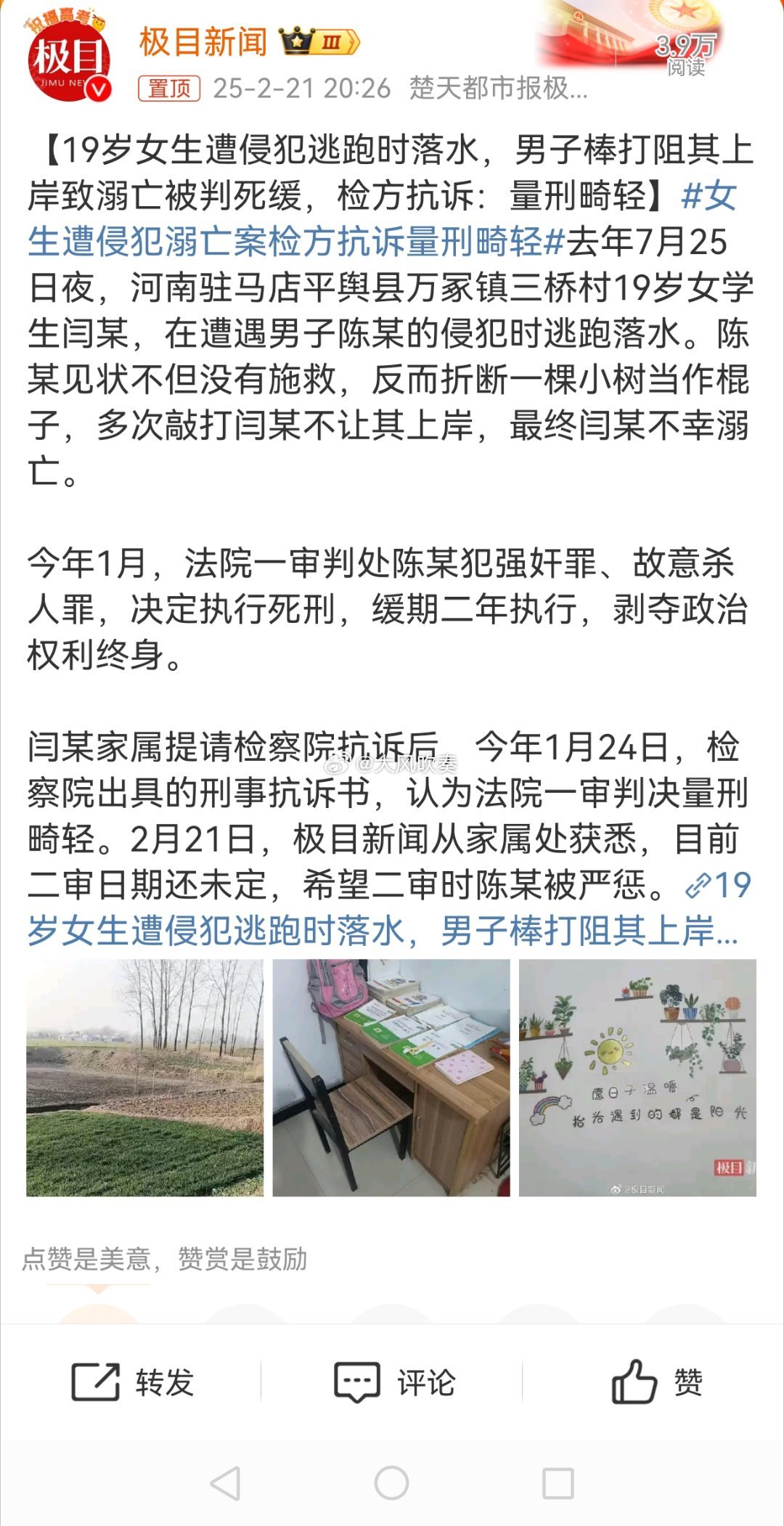View the desk and chair photo
Image resolution: width=784 pixels, height=1526 pixels.
pos(391,1077)
